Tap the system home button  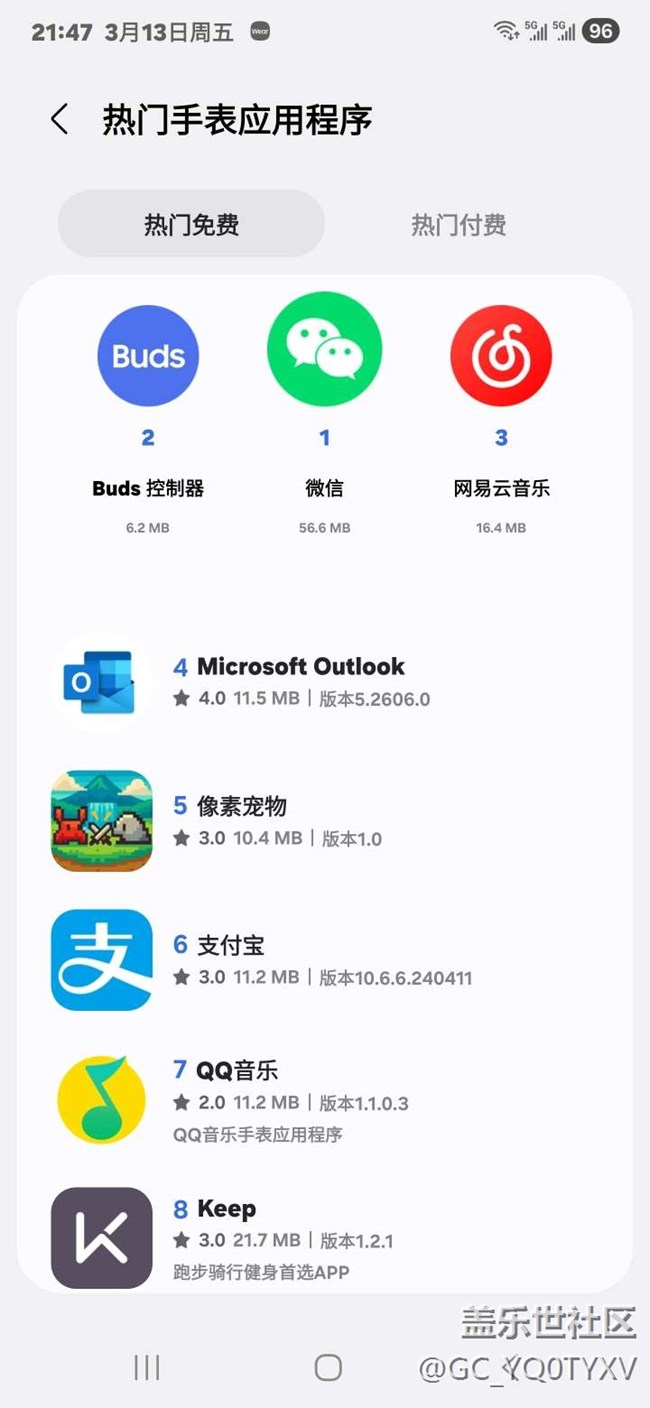pos(328,1367)
